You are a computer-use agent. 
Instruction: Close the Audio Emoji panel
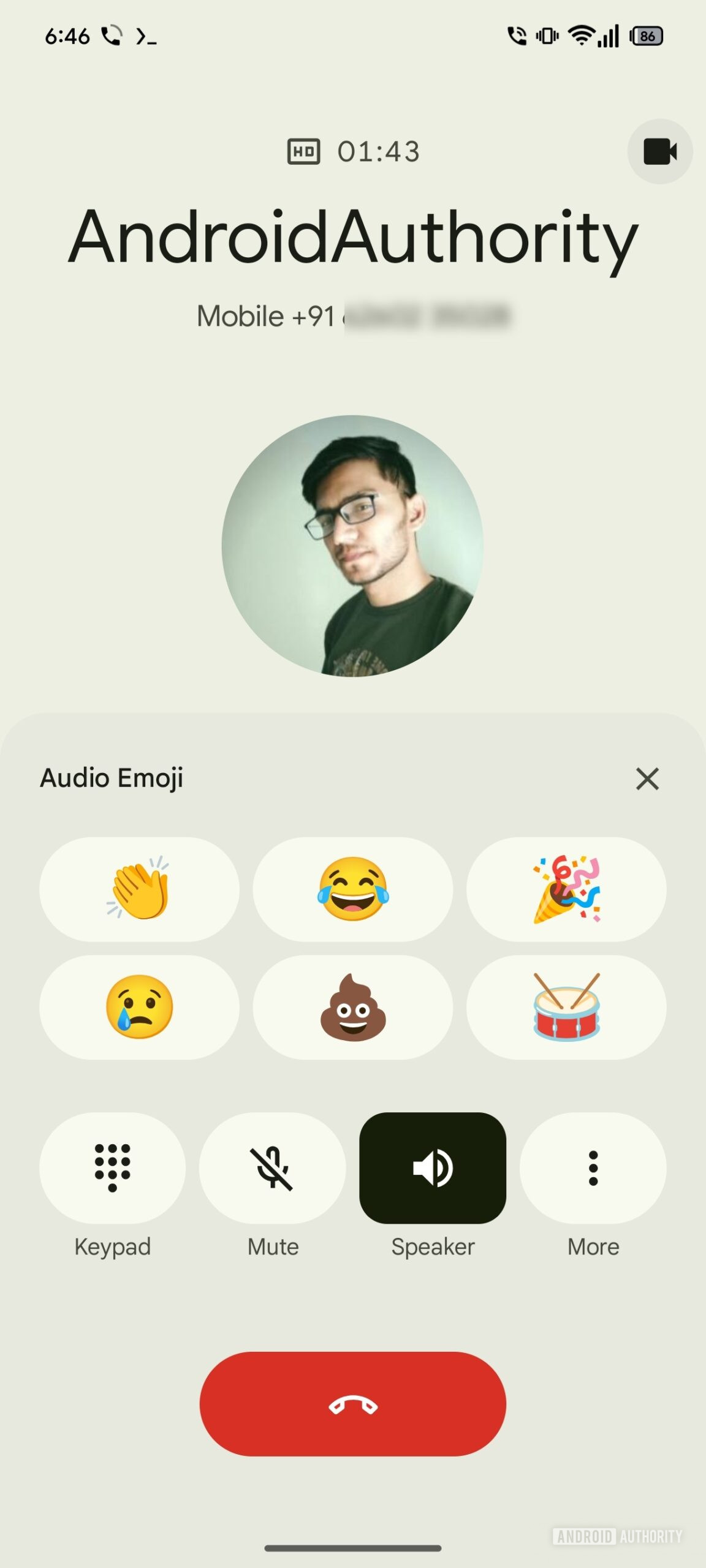tap(647, 779)
